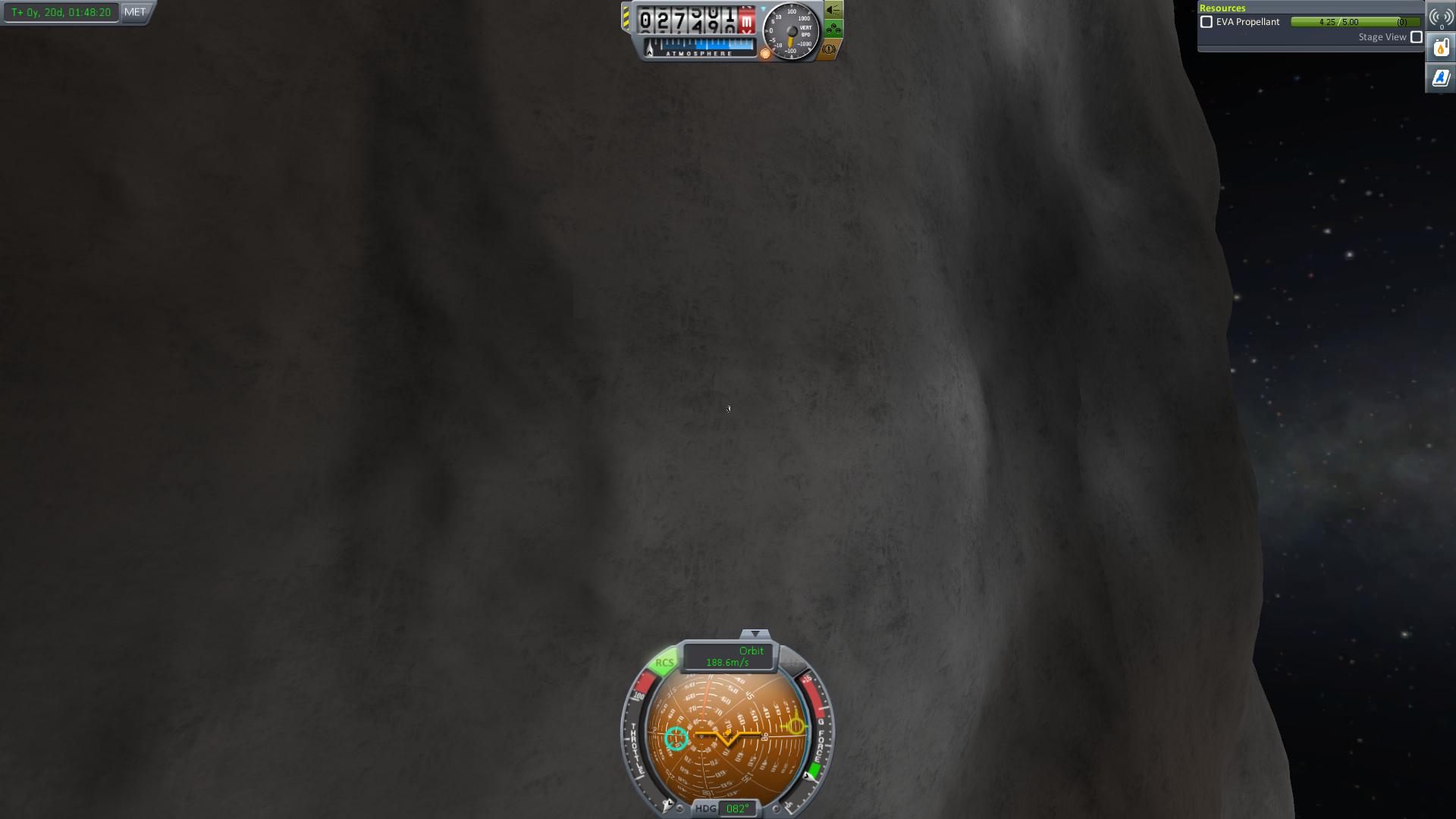The height and width of the screenshot is (819, 1456).
Task: Hide the Resources panel via fuel icon
Action: (x=1440, y=49)
